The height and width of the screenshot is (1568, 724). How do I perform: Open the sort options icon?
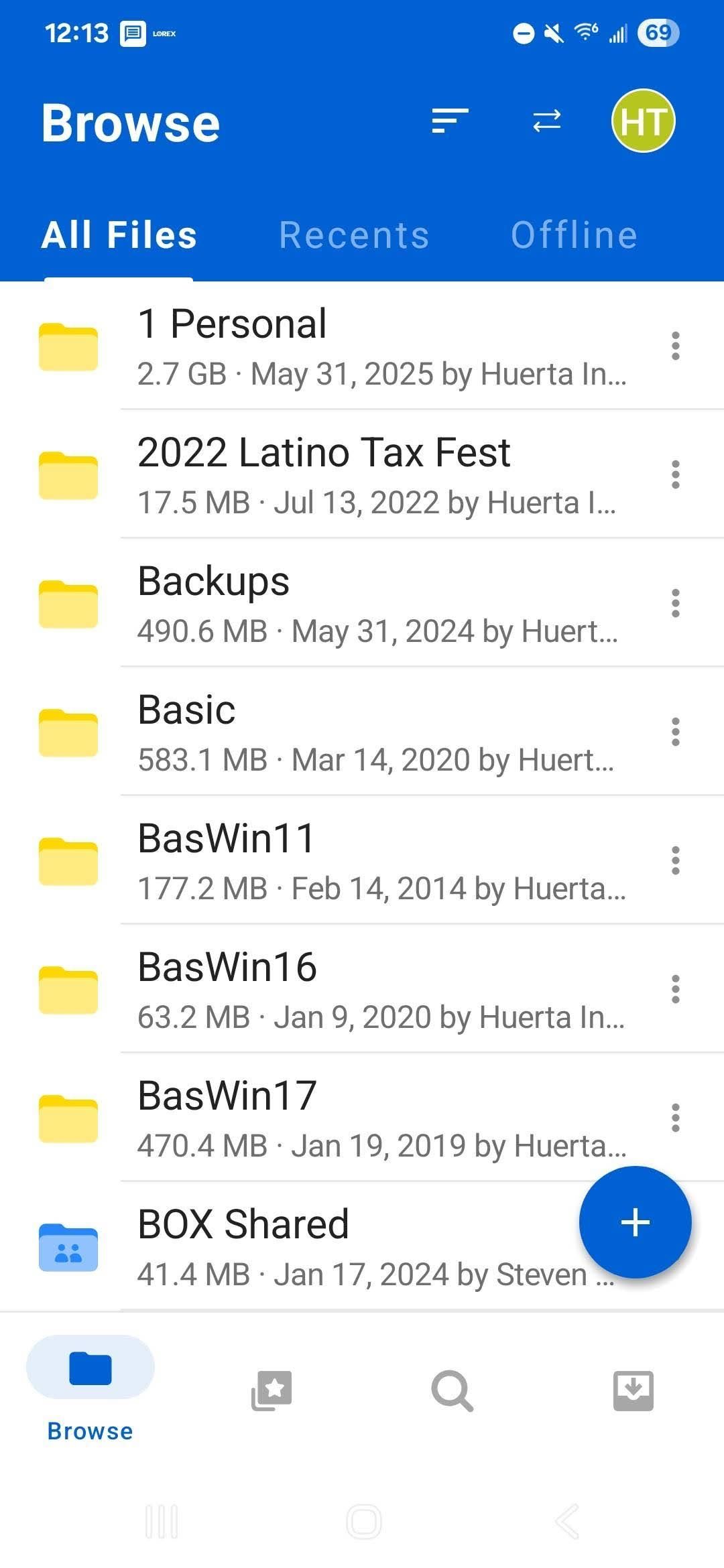coord(450,121)
